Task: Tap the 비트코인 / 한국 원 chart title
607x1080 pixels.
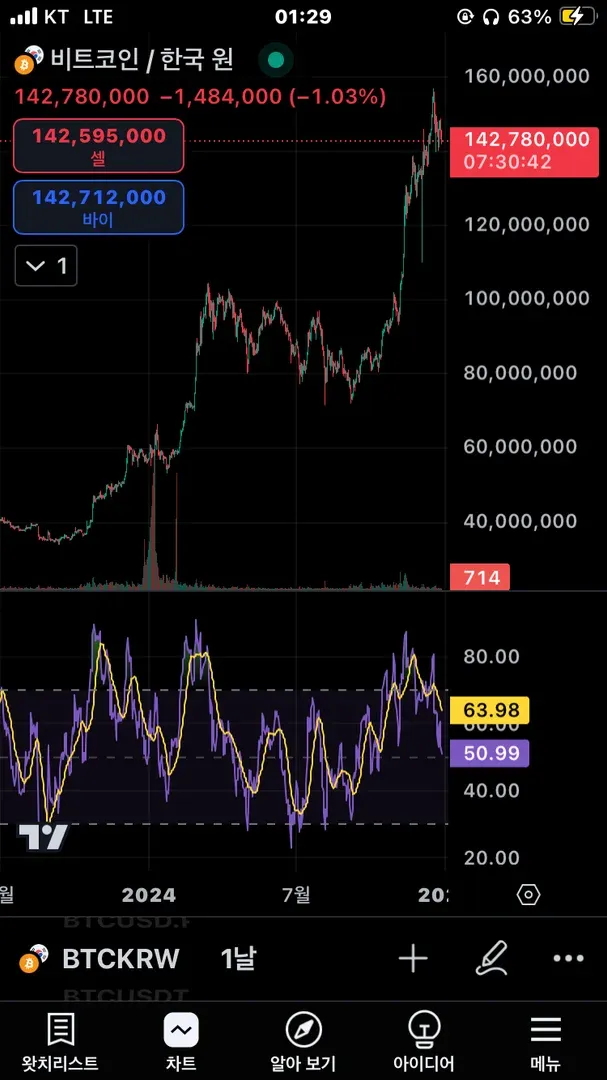Action: click(140, 60)
